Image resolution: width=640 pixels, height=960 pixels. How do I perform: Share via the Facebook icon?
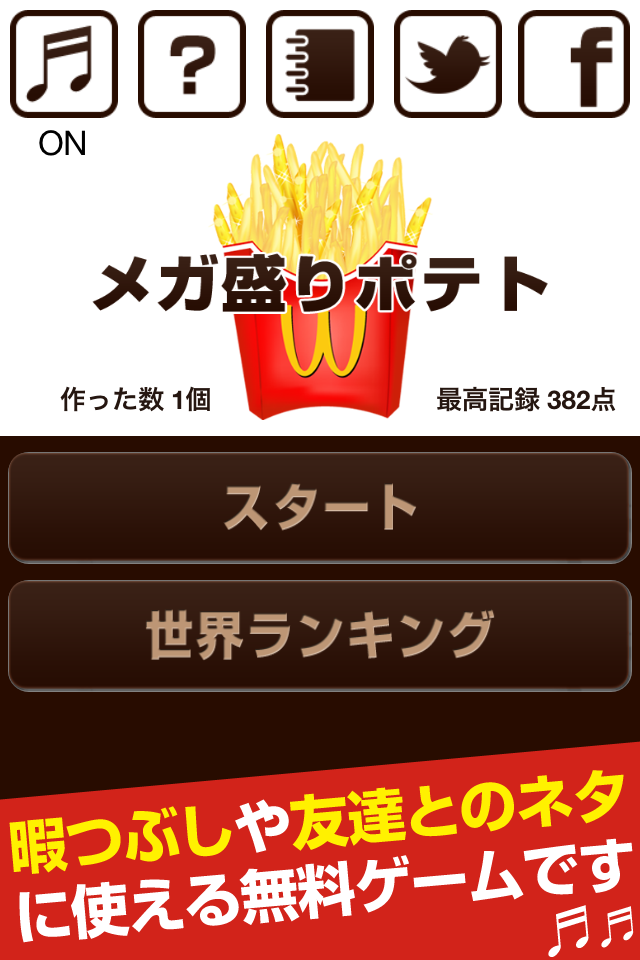574,64
